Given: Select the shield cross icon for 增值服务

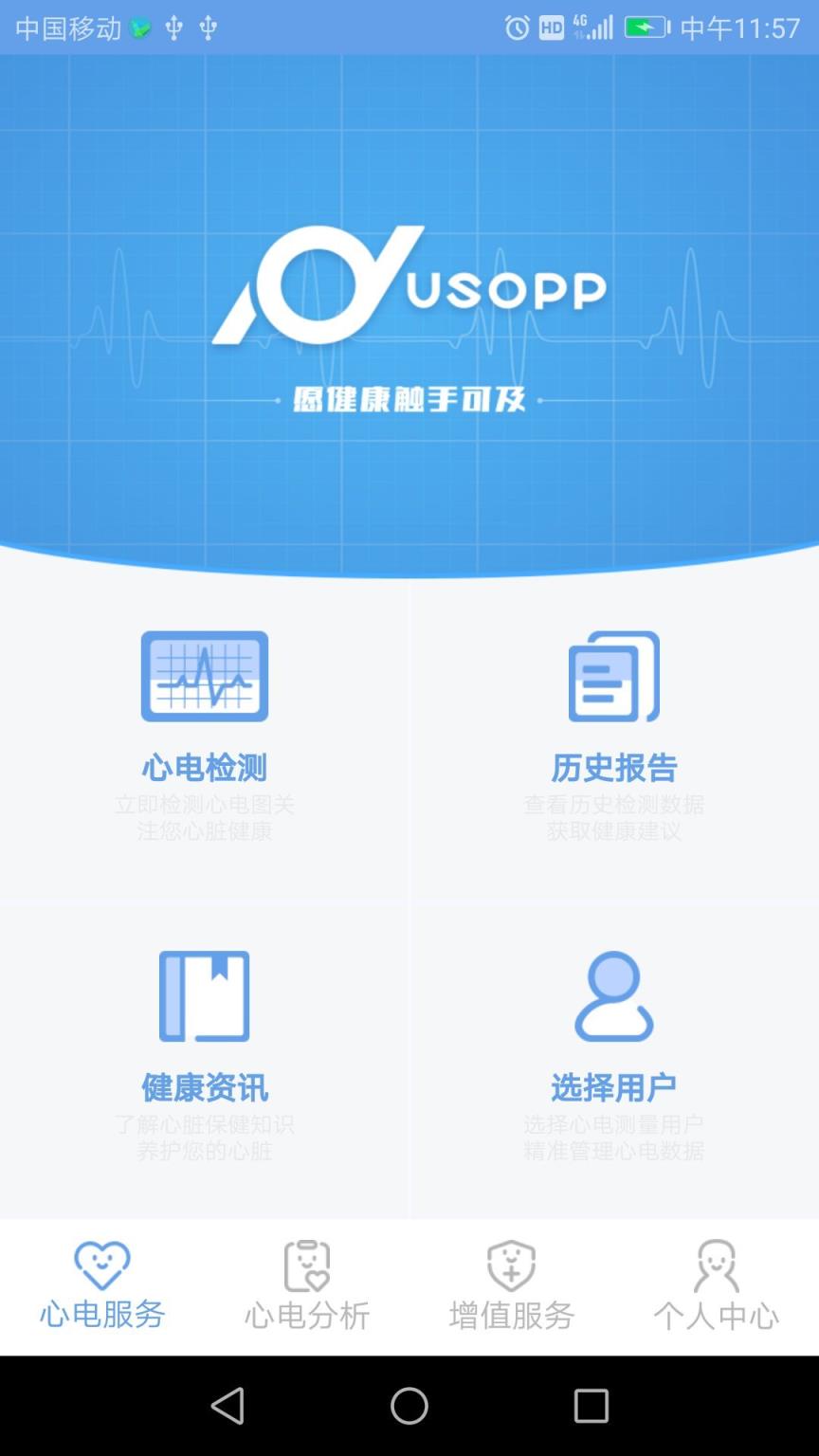Looking at the screenshot, I should [x=510, y=1264].
